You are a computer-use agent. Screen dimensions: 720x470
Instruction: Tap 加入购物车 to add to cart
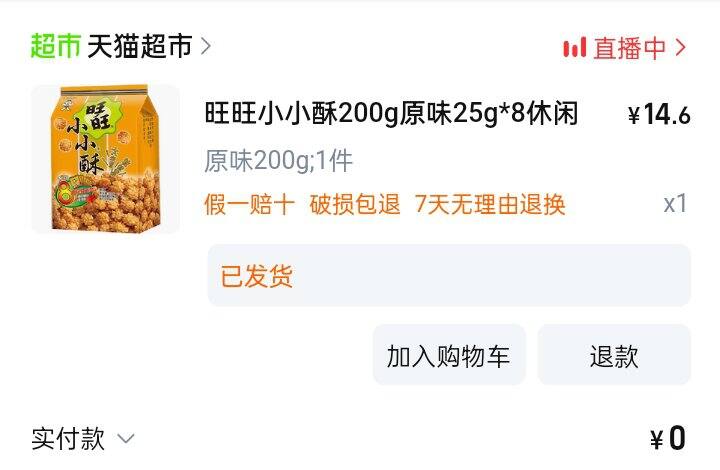click(449, 355)
